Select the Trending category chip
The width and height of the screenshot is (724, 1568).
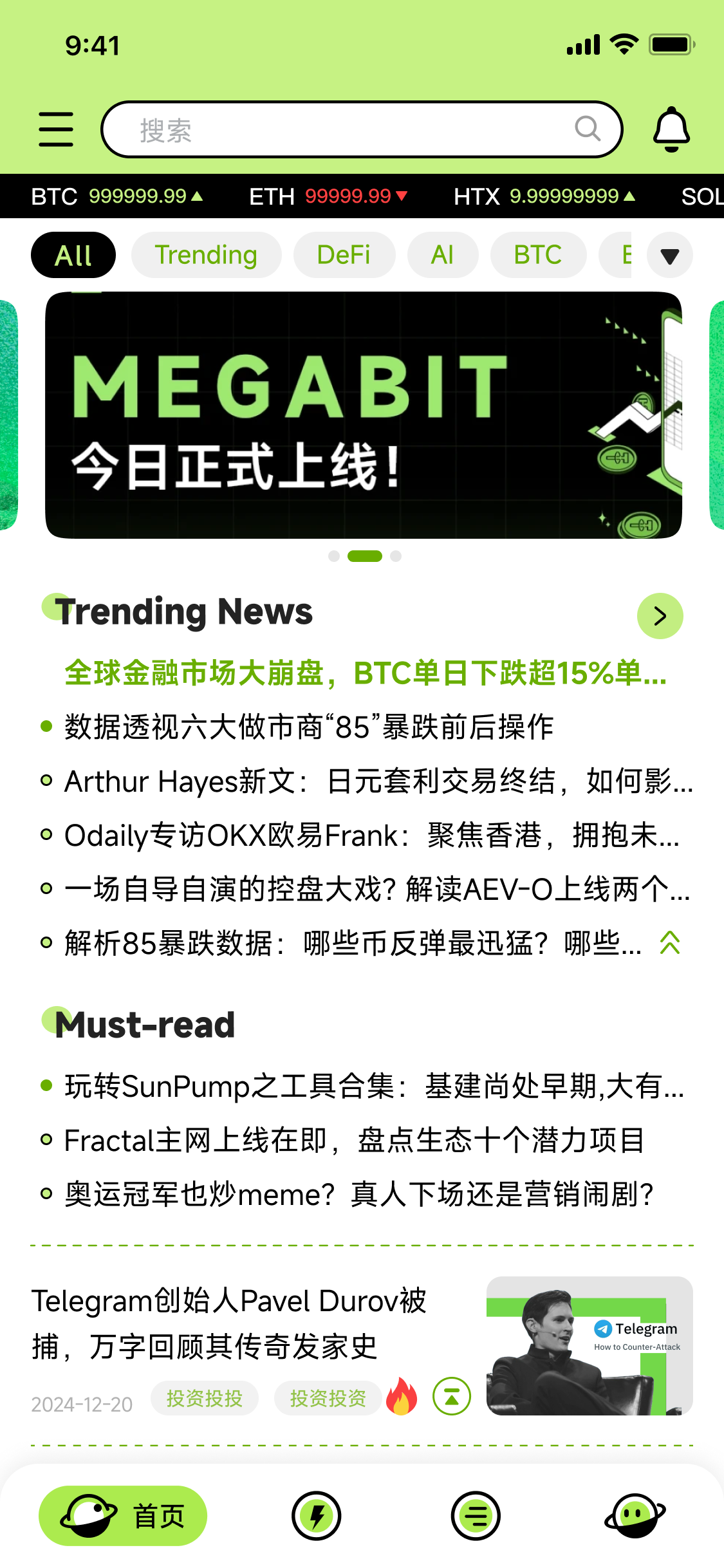(206, 255)
